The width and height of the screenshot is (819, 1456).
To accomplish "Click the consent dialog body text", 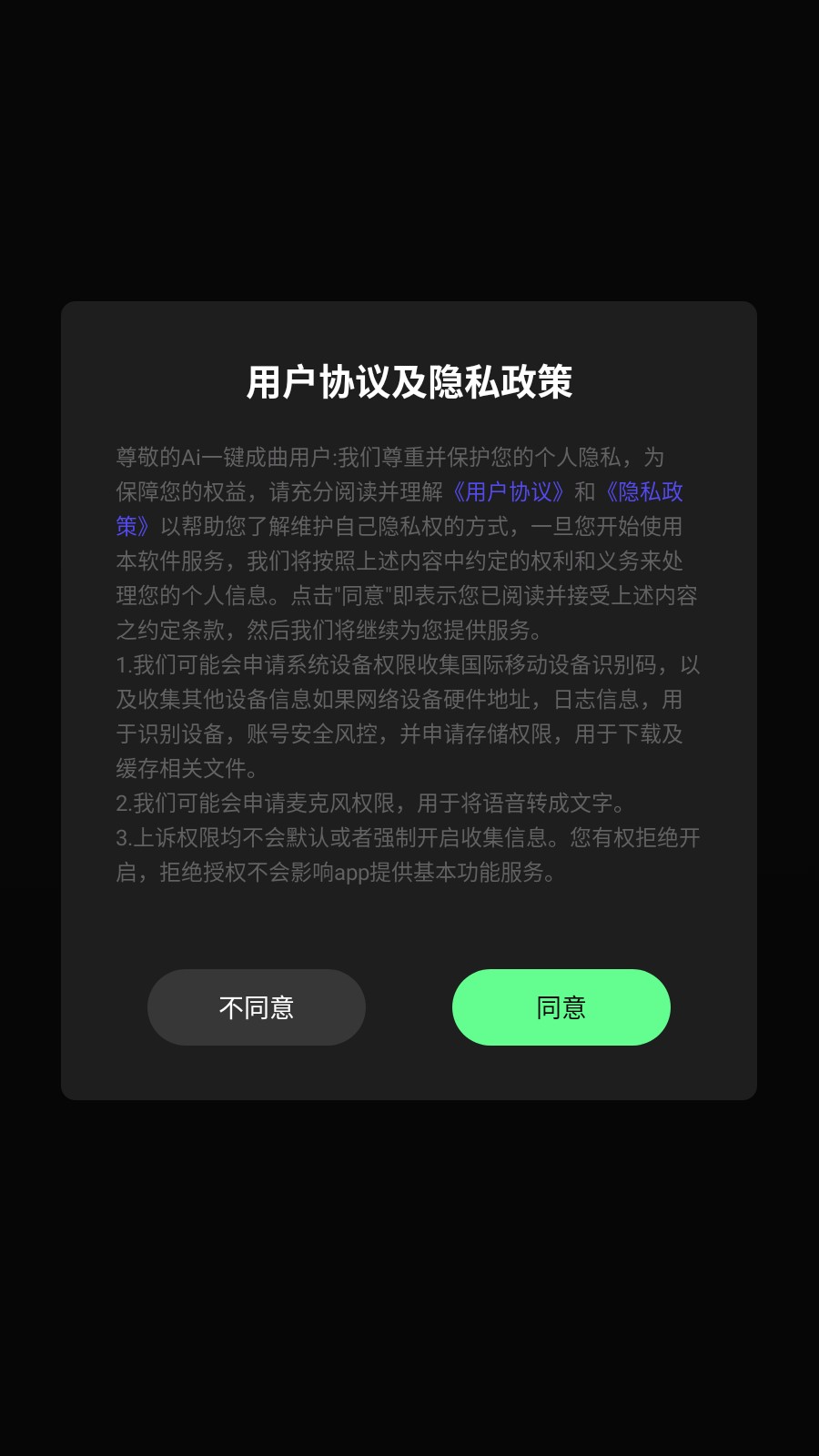I will click(x=409, y=664).
